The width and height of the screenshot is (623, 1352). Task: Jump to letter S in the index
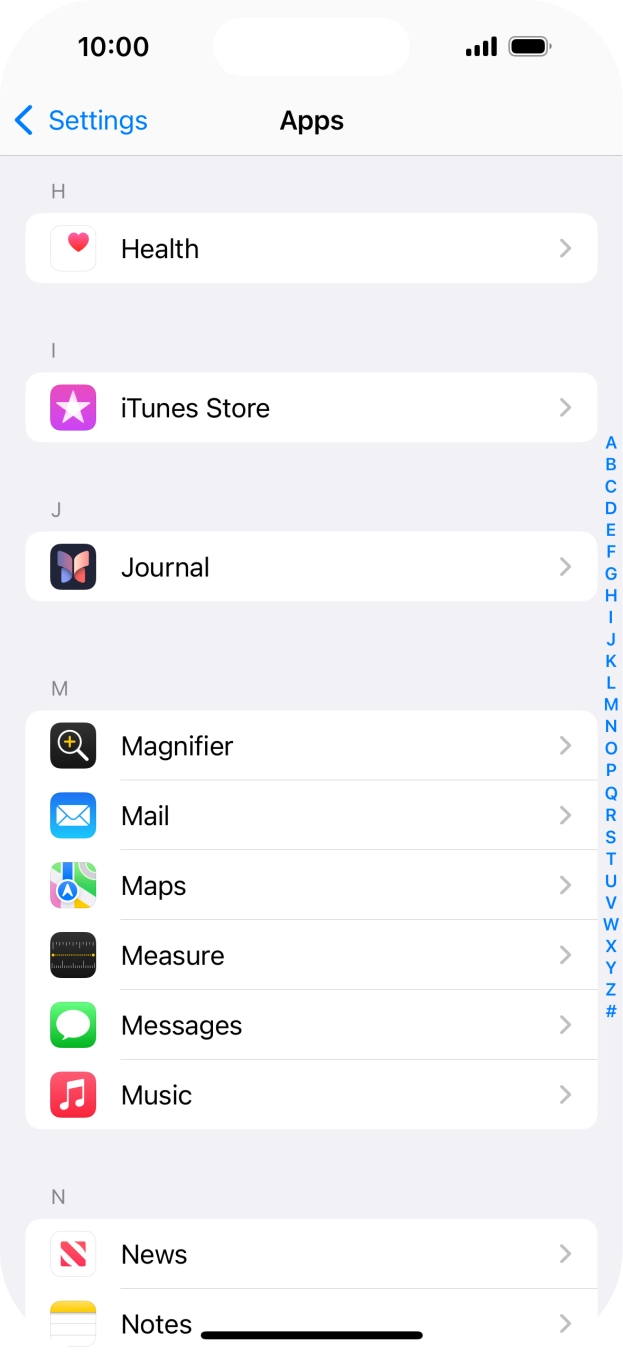pos(611,837)
